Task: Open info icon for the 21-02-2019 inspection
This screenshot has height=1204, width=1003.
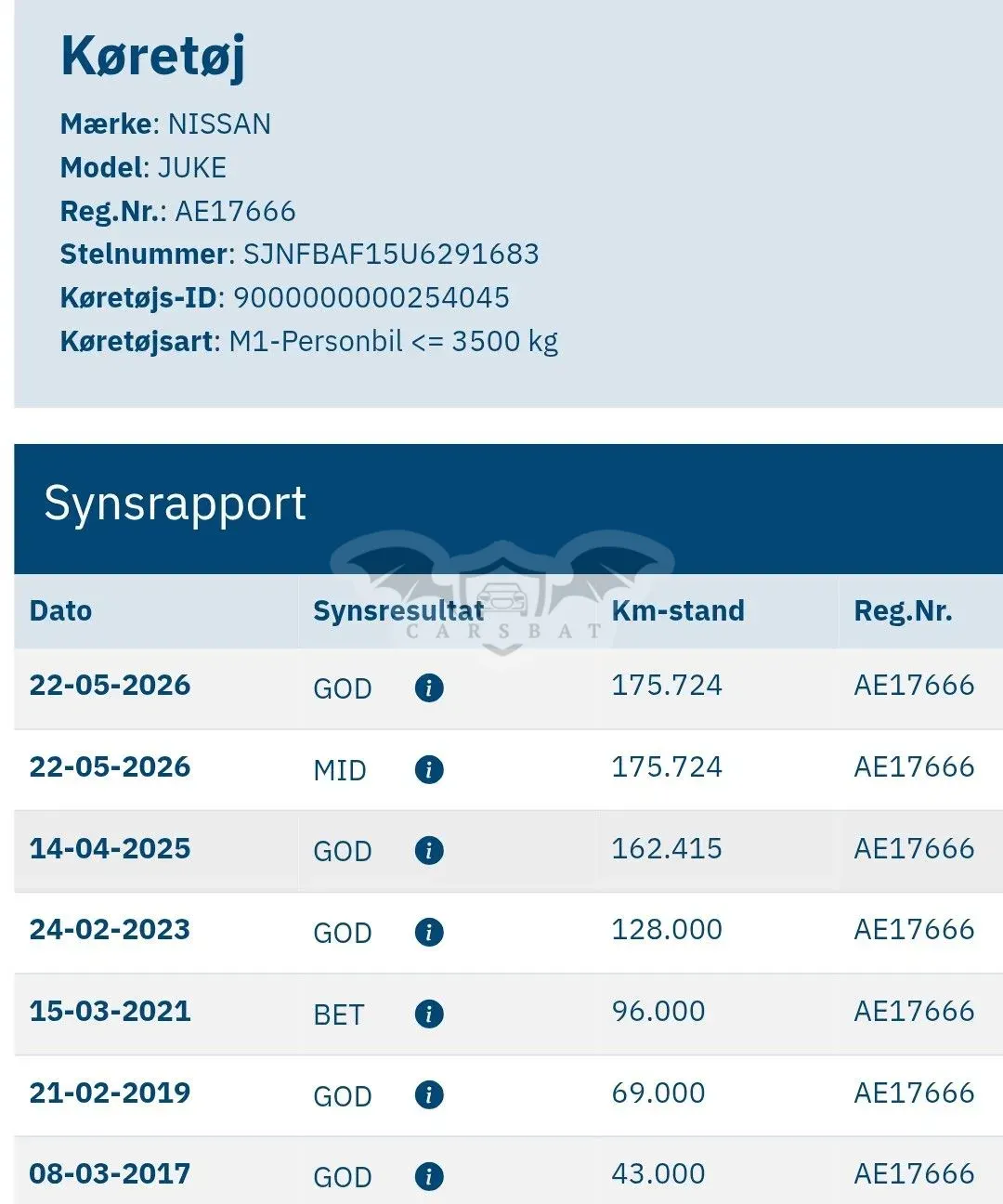Action: click(x=428, y=1094)
